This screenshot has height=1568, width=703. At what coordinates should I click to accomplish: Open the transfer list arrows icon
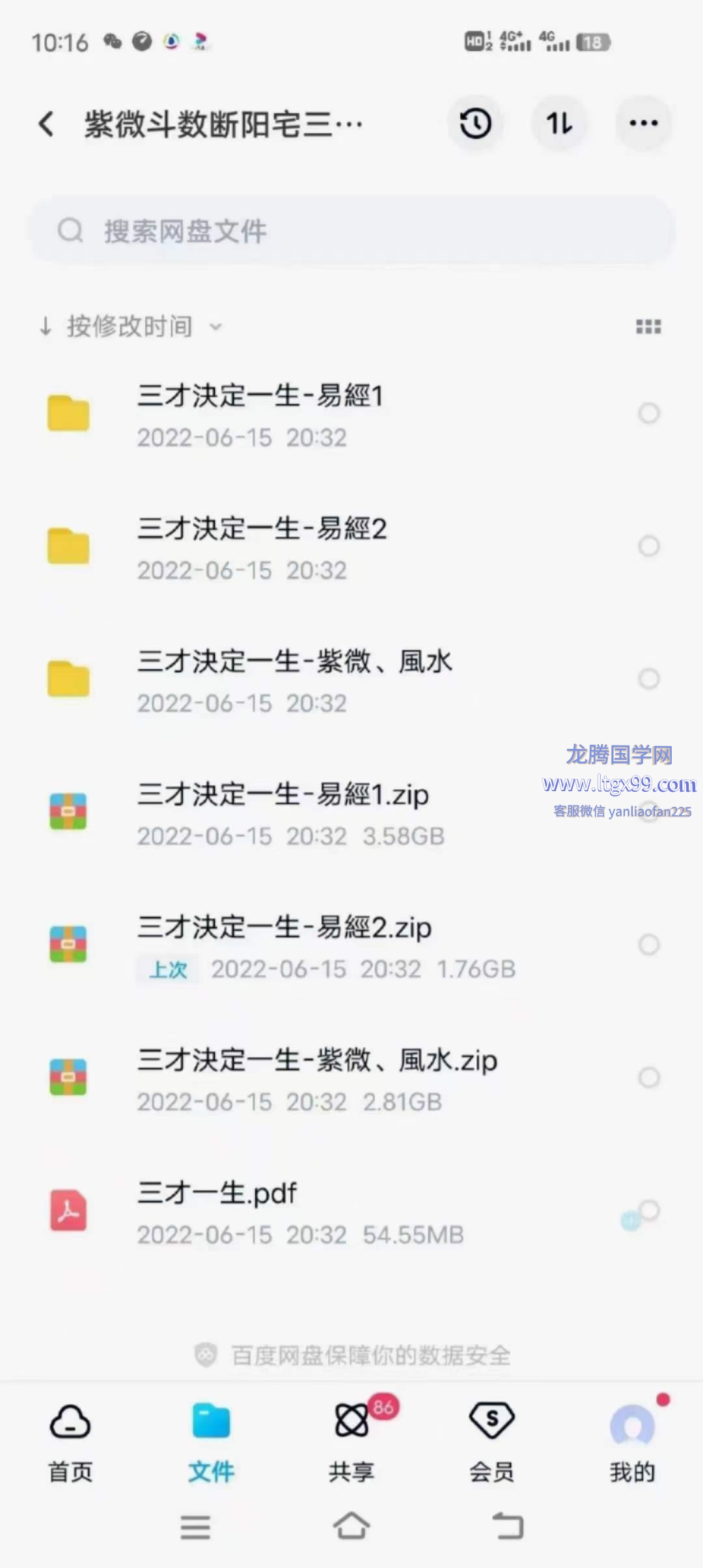coord(559,124)
